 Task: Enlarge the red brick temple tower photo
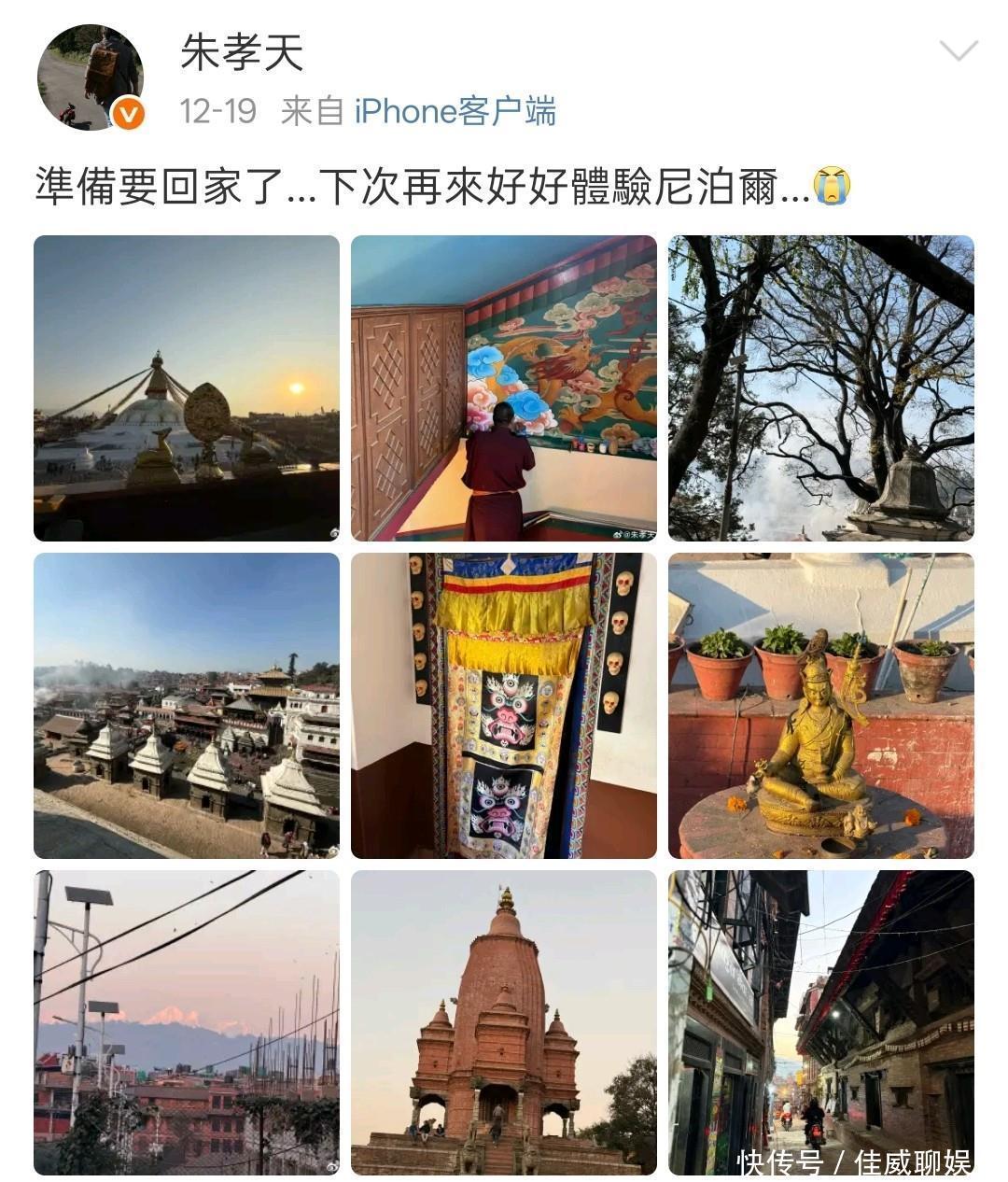(x=504, y=1022)
